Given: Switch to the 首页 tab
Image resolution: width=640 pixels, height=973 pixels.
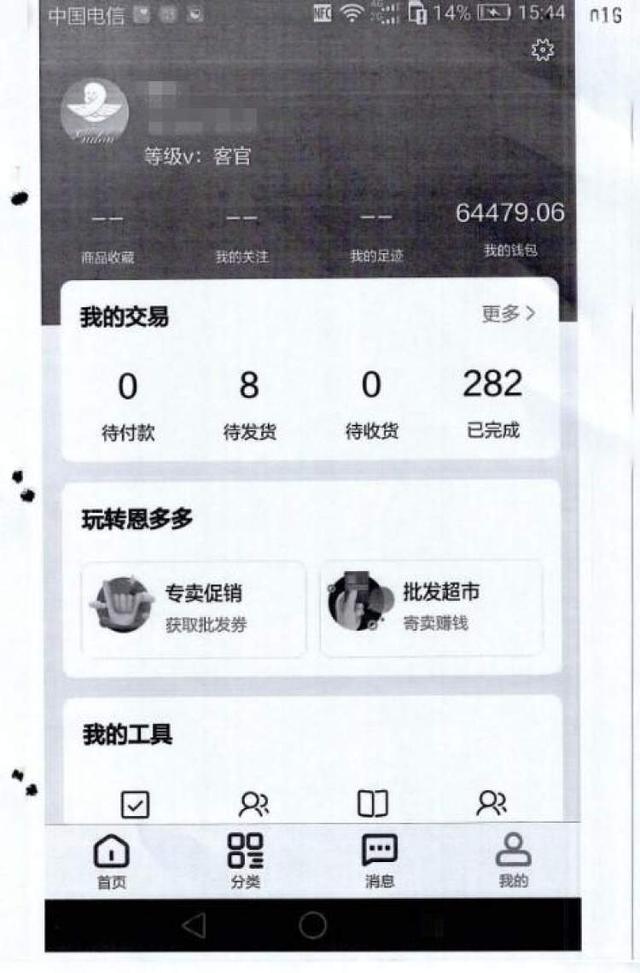Looking at the screenshot, I should [x=111, y=861].
